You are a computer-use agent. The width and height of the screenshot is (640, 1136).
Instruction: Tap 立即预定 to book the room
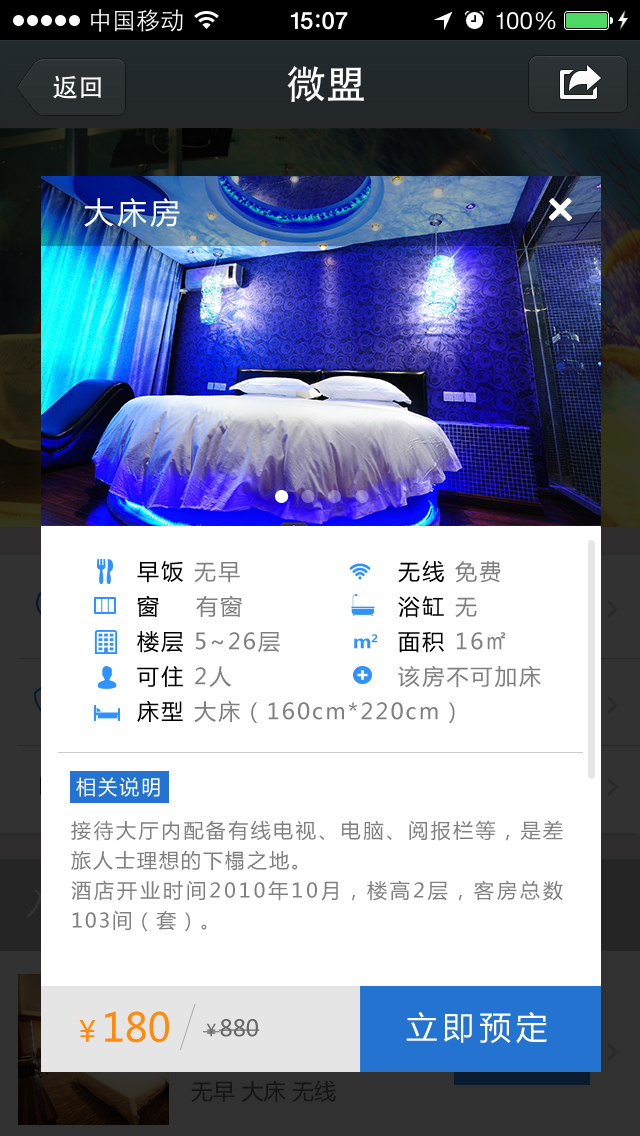[x=479, y=1028]
